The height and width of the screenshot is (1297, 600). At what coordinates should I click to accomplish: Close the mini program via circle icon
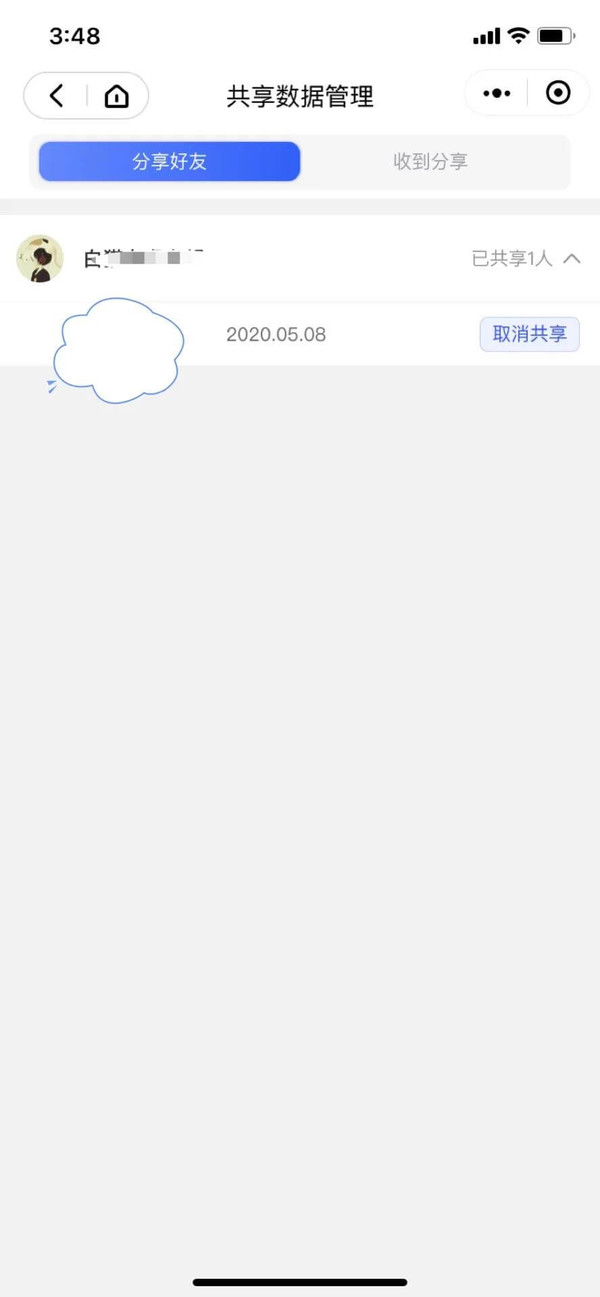click(558, 93)
